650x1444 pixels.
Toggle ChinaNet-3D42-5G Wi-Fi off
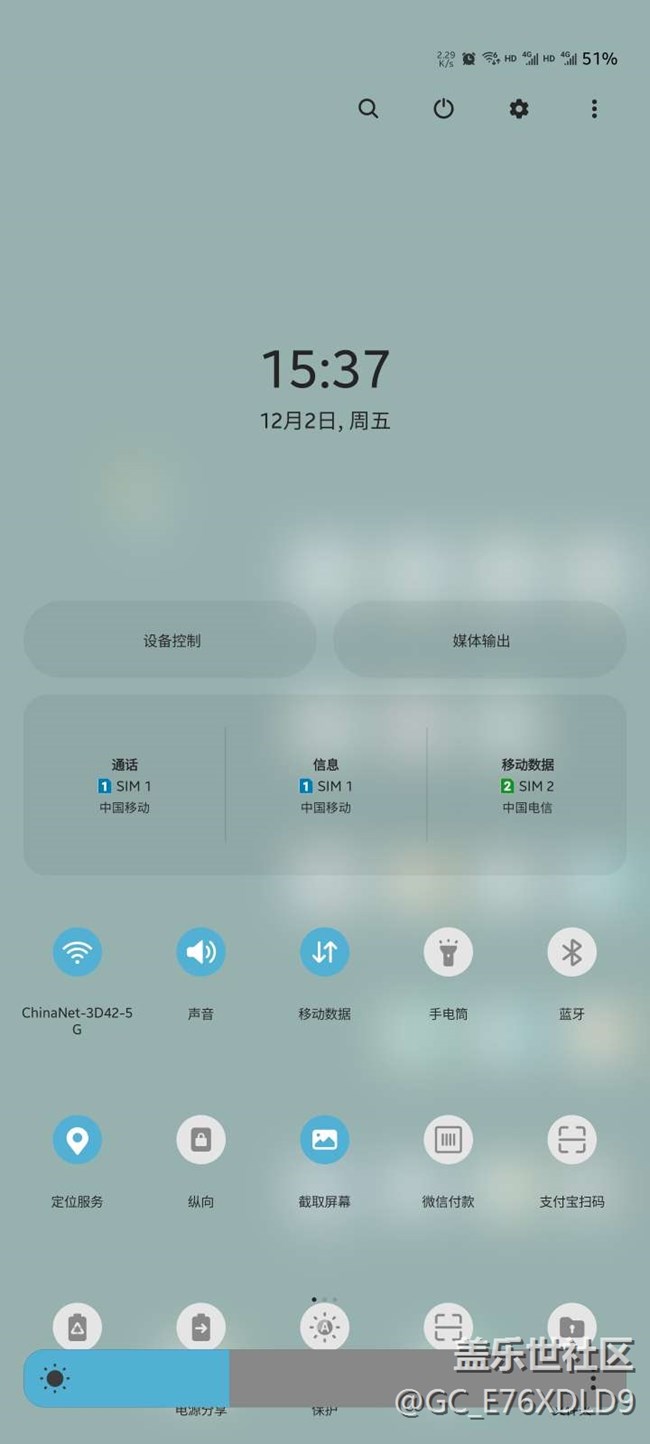(x=77, y=952)
